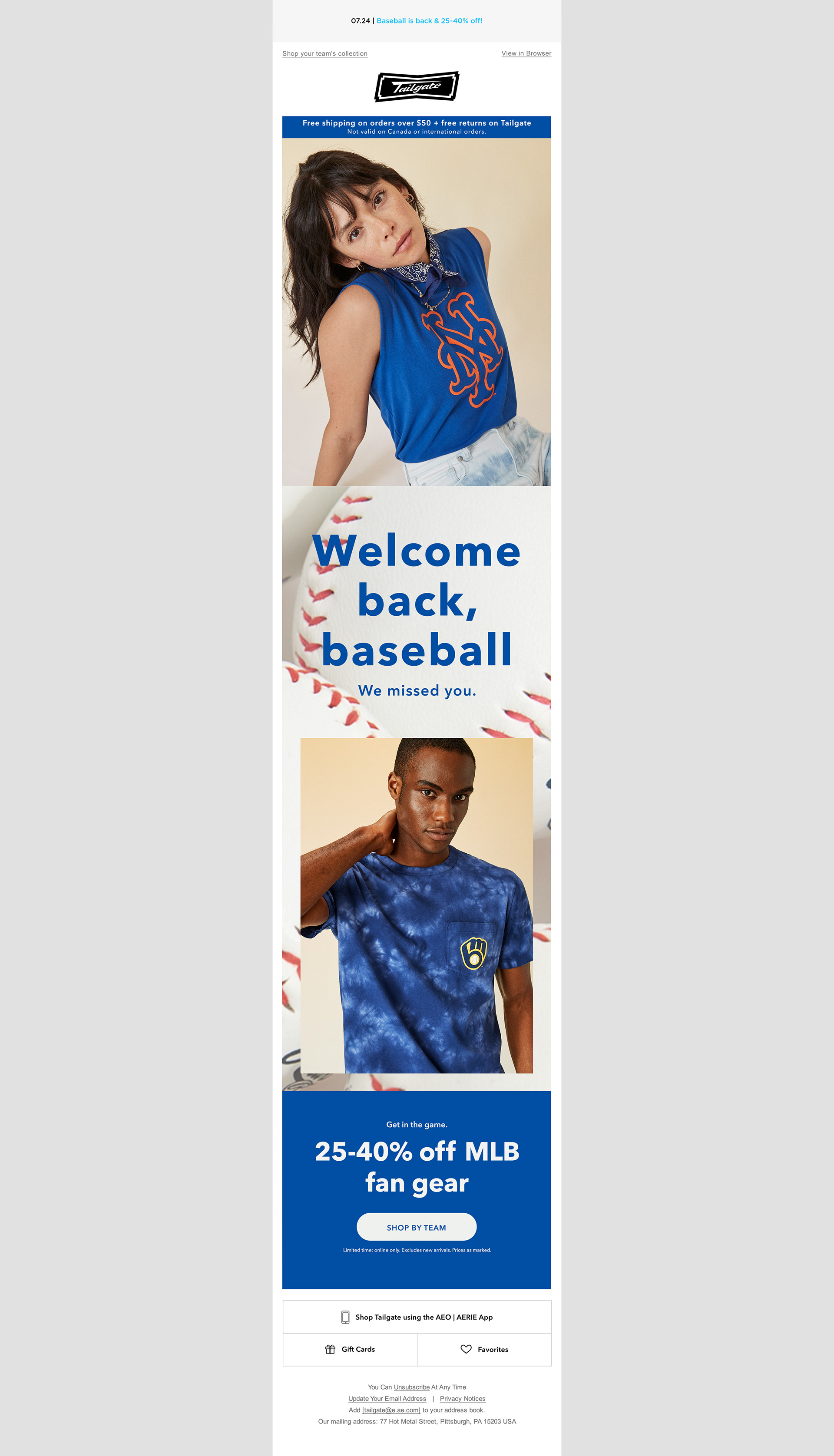Tap the free shipping over $50 banner

(417, 126)
